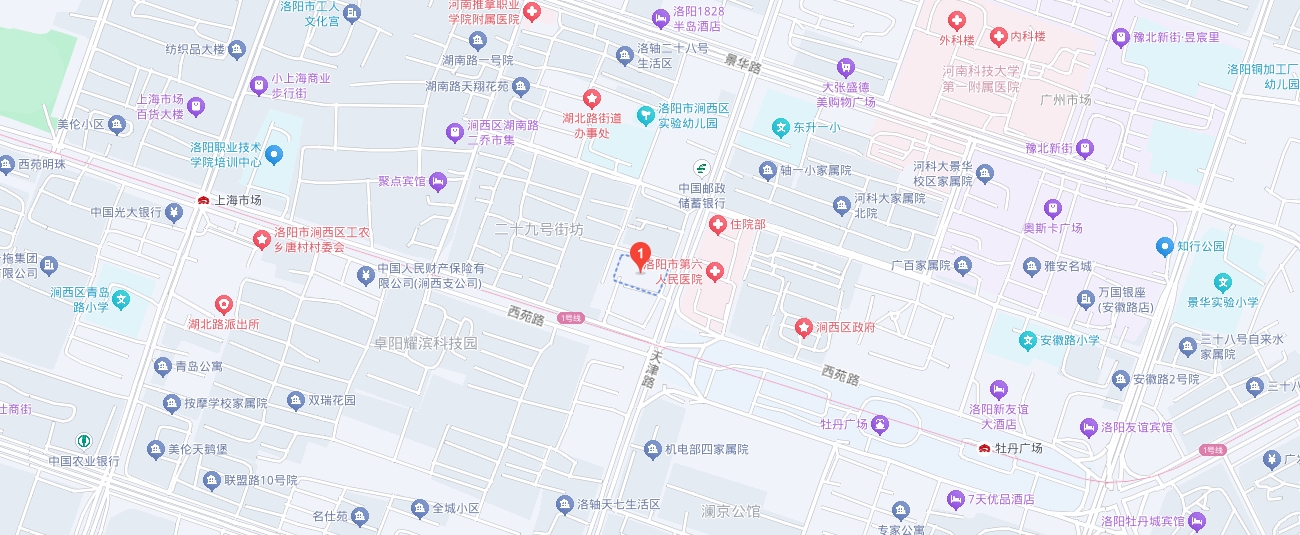The image size is (1300, 535).
Task: Tap the 知行公园 park marker
Action: point(1163,246)
